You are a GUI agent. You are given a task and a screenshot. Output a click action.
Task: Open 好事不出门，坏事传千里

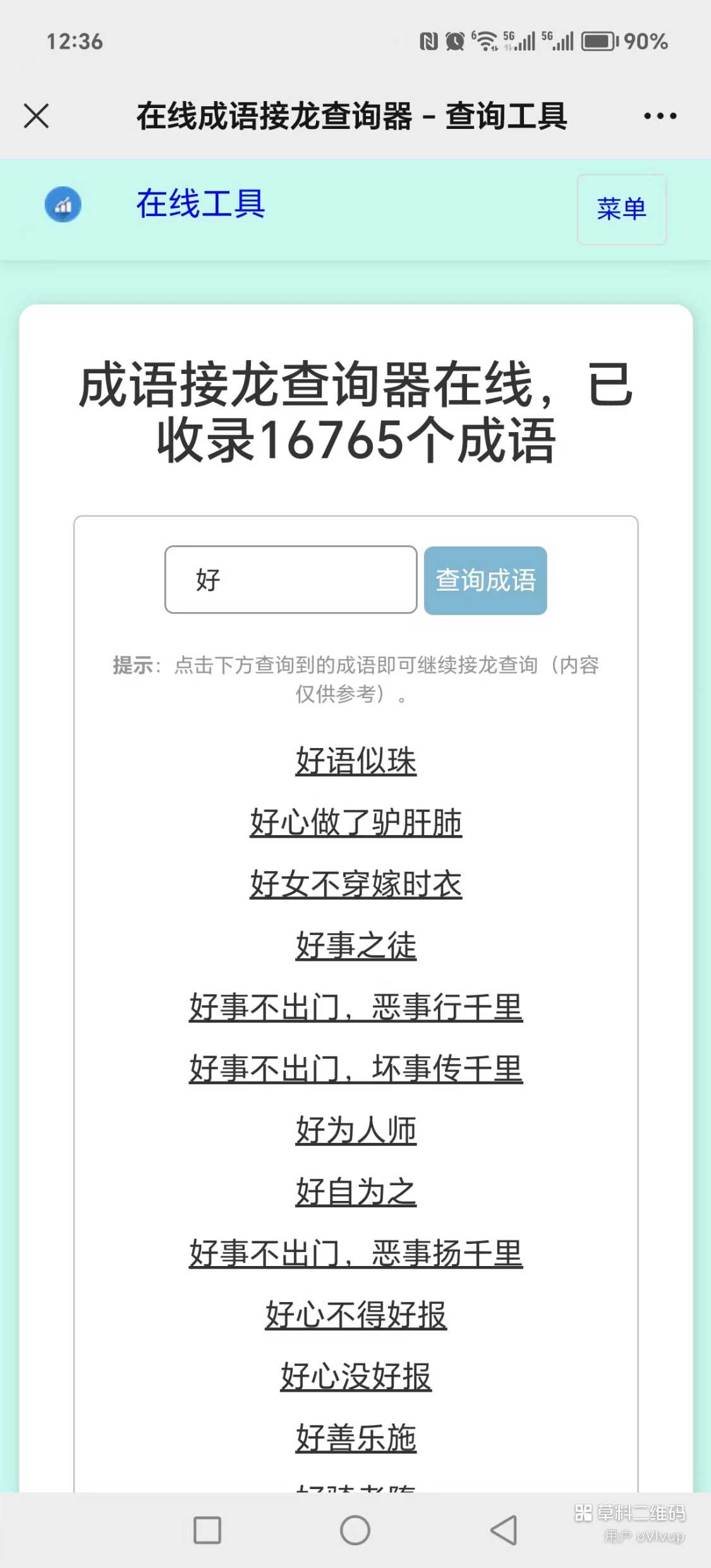tap(356, 1070)
